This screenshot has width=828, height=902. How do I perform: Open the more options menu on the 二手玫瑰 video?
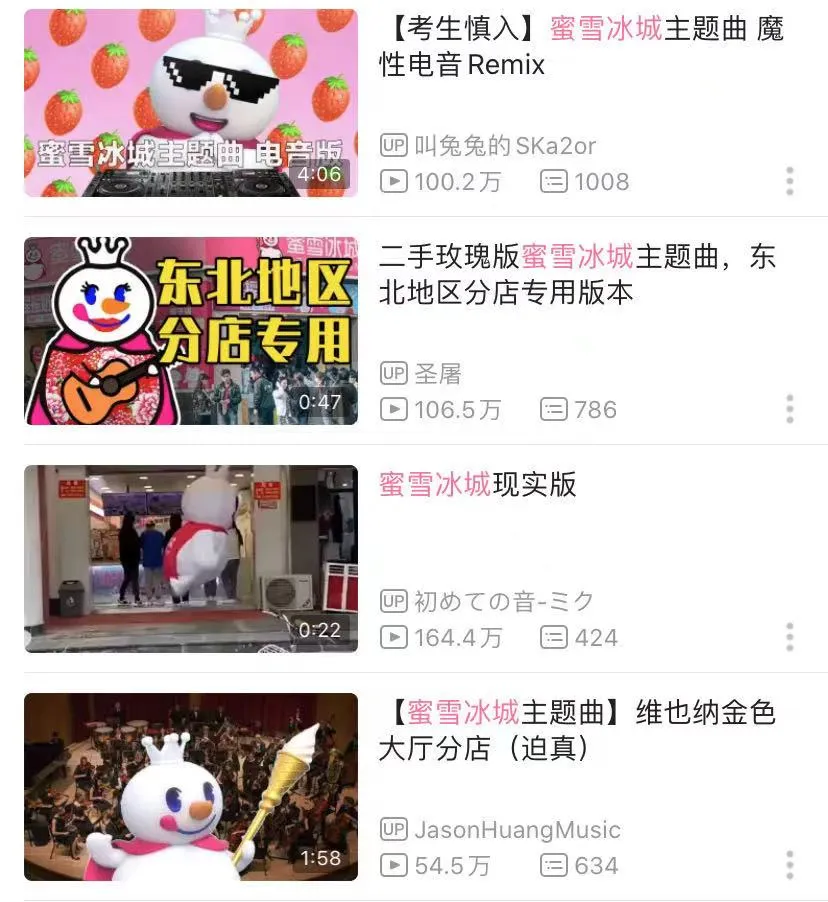click(791, 408)
